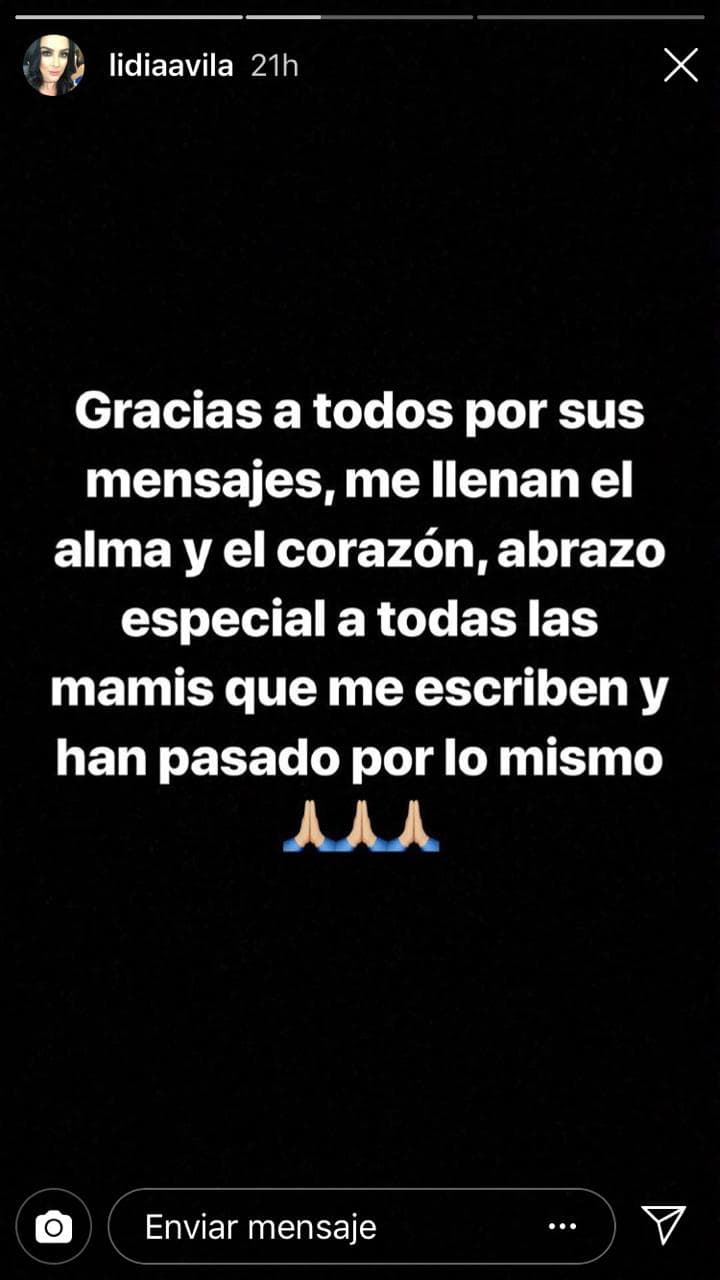This screenshot has height=1280, width=720.
Task: Select the middle story progress bar
Action: (360, 16)
